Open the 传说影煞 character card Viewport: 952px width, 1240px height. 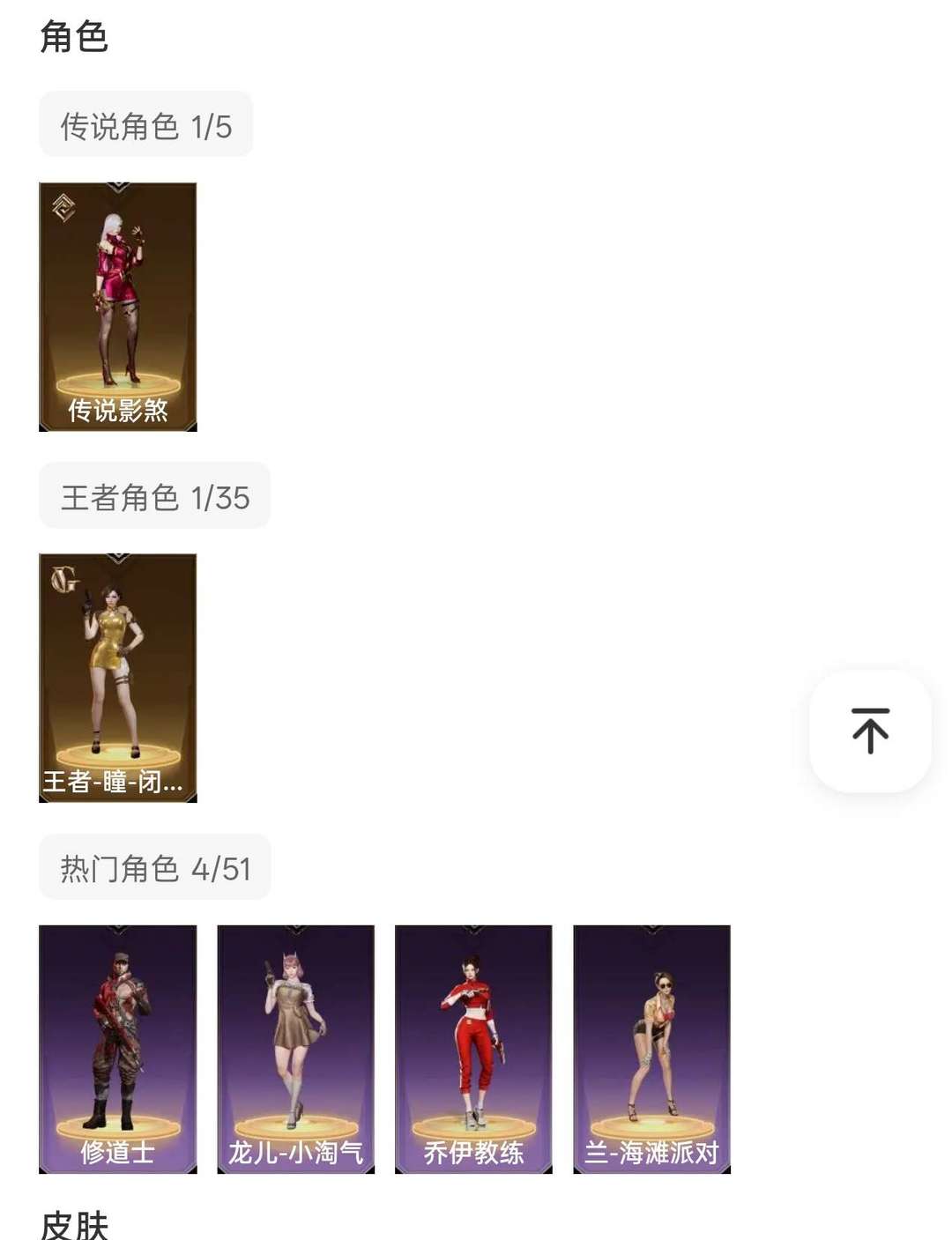coord(118,307)
